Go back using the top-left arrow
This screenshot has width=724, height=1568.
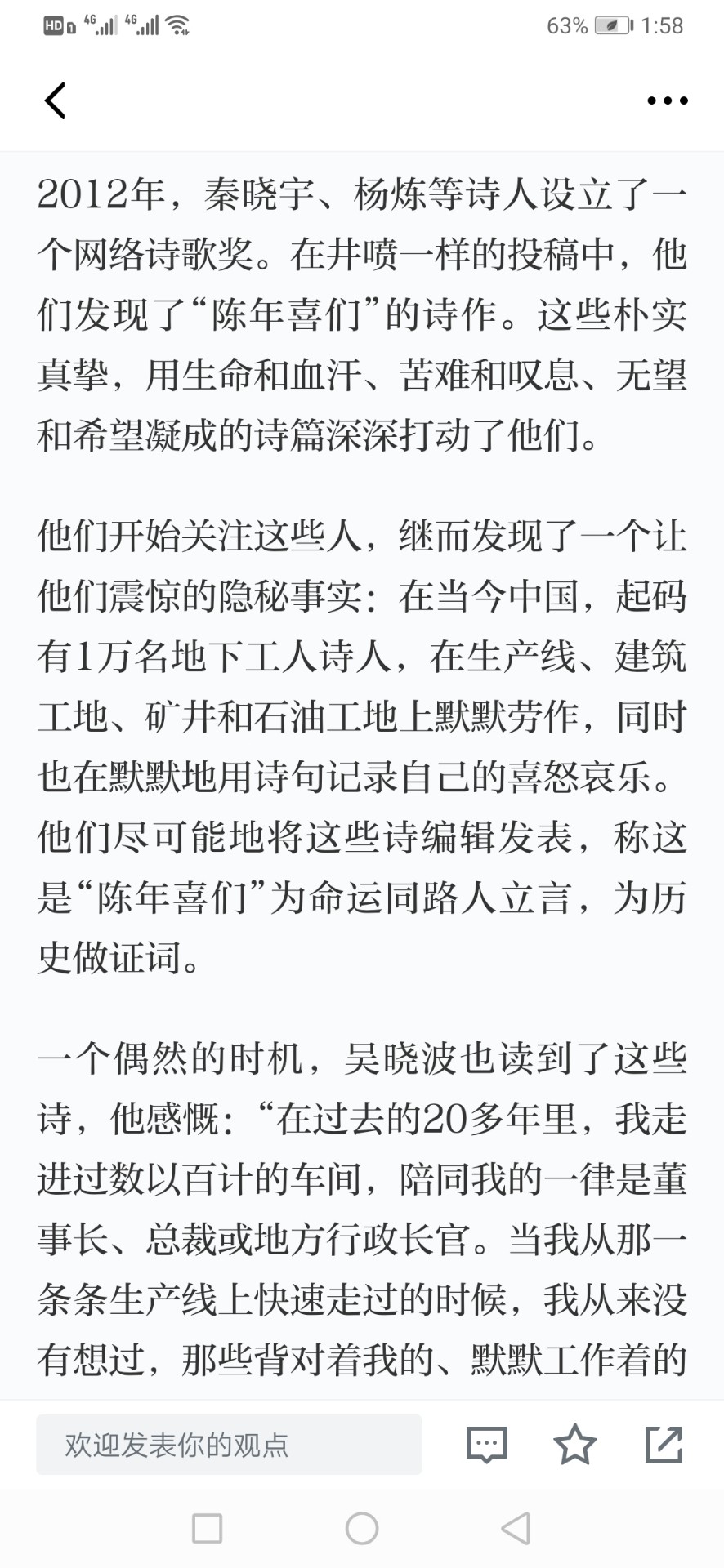[x=55, y=100]
